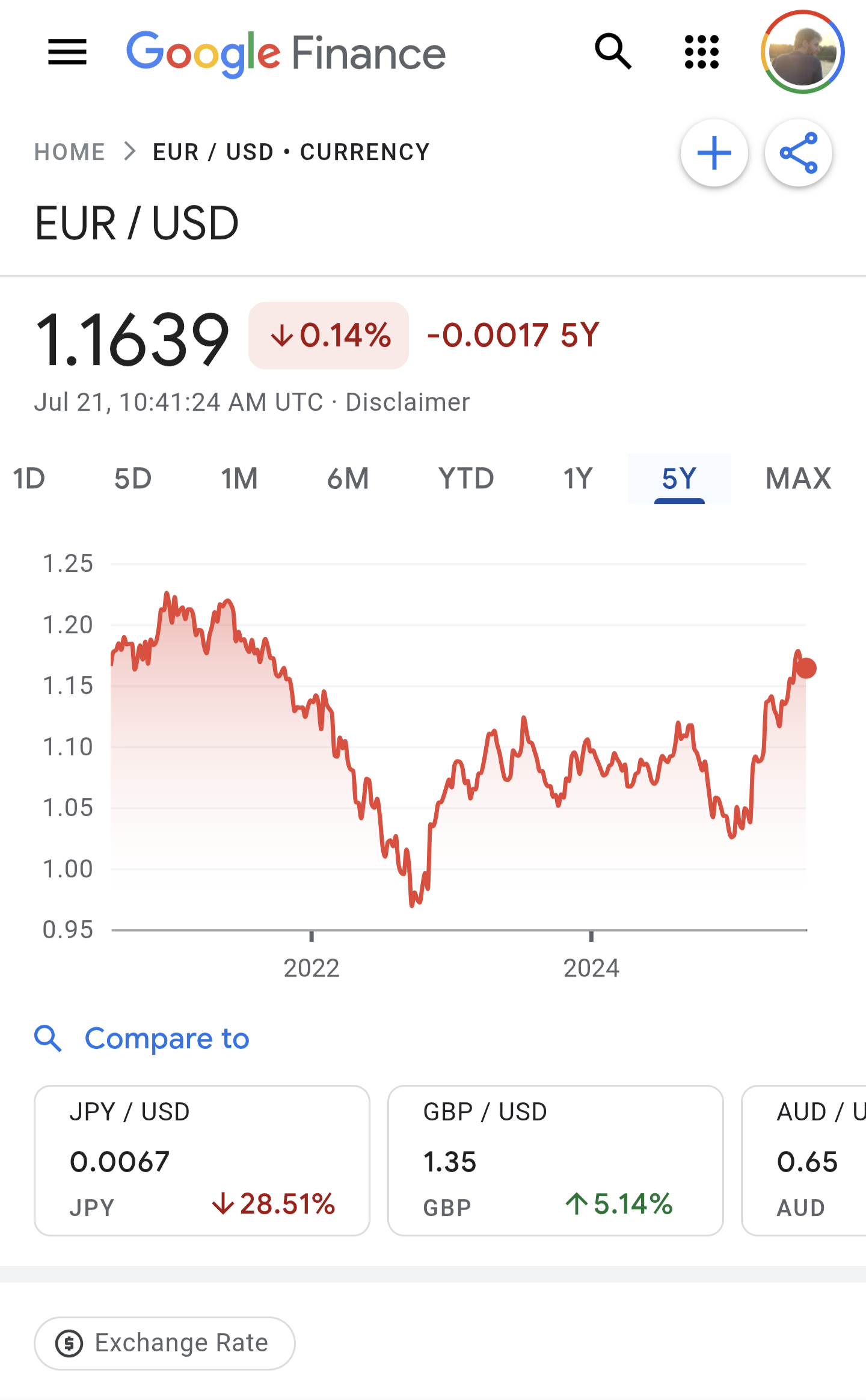Show the 1M chart range
Screen dimensions: 866x1400
(x=239, y=479)
